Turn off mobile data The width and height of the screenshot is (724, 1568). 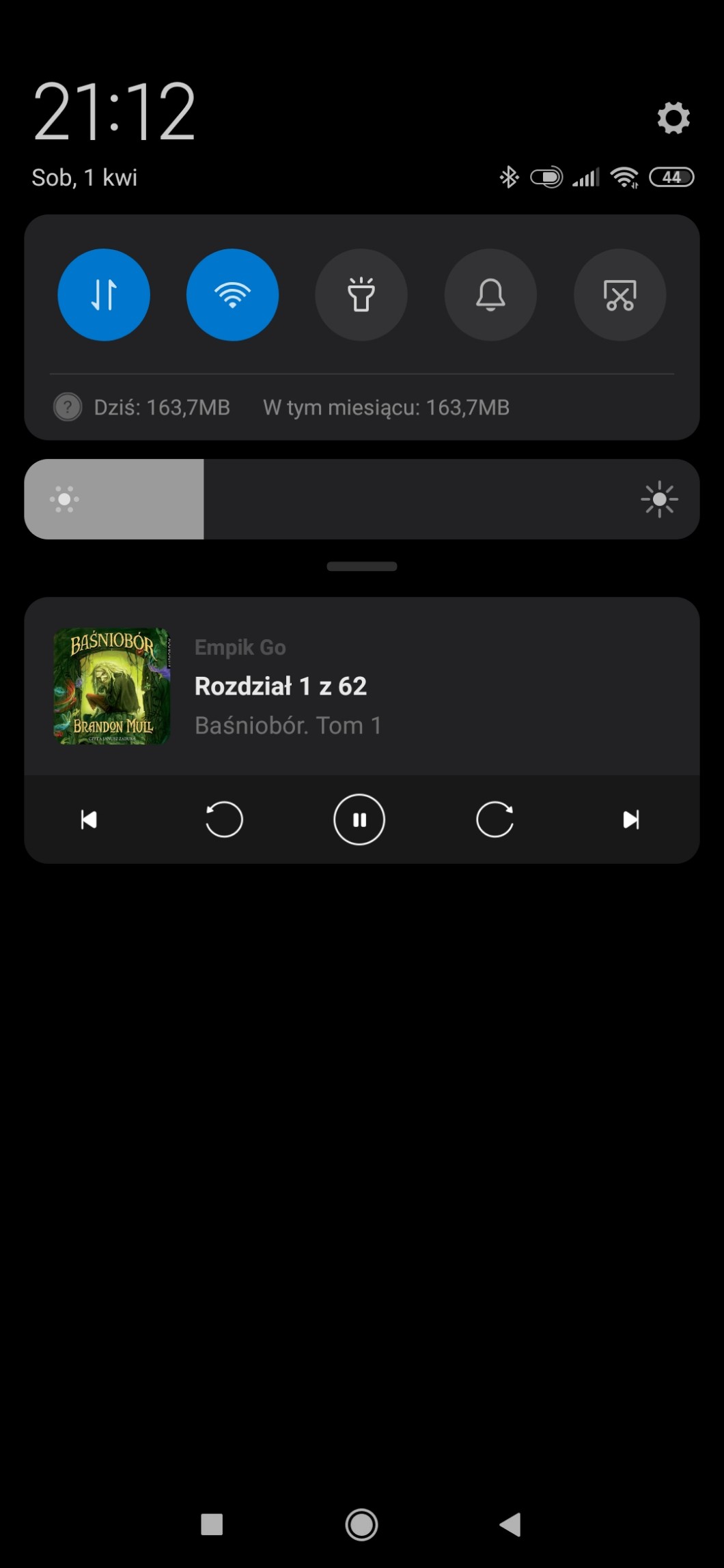[104, 295]
